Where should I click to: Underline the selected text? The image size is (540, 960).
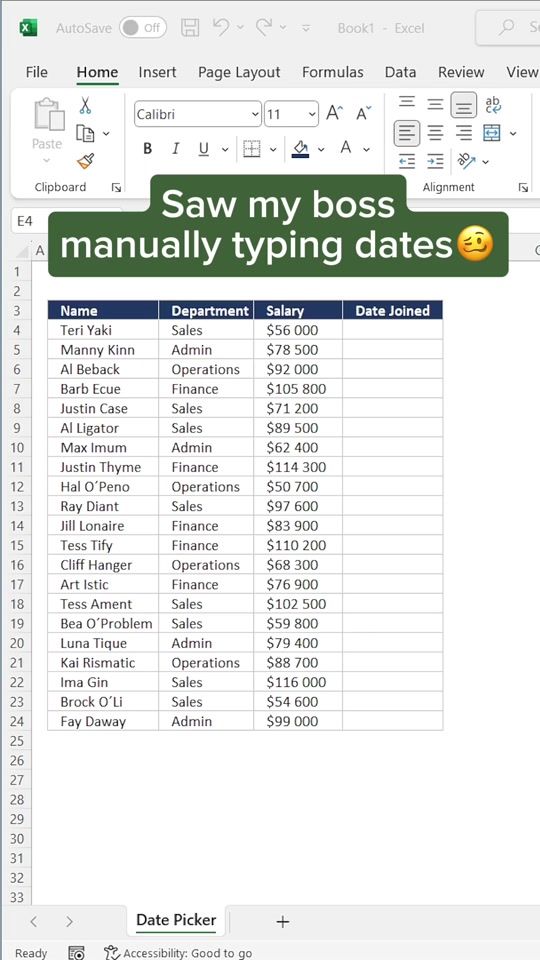(204, 149)
